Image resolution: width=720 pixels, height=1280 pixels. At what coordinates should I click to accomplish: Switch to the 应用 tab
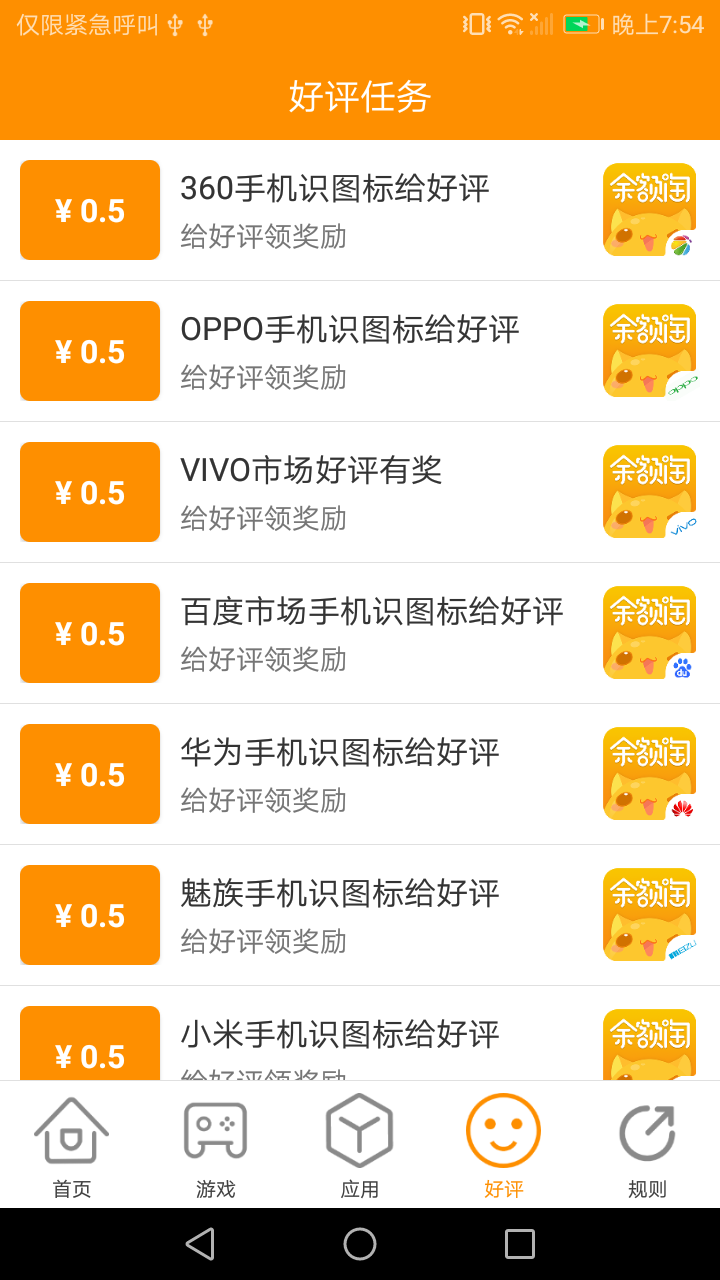(359, 1146)
